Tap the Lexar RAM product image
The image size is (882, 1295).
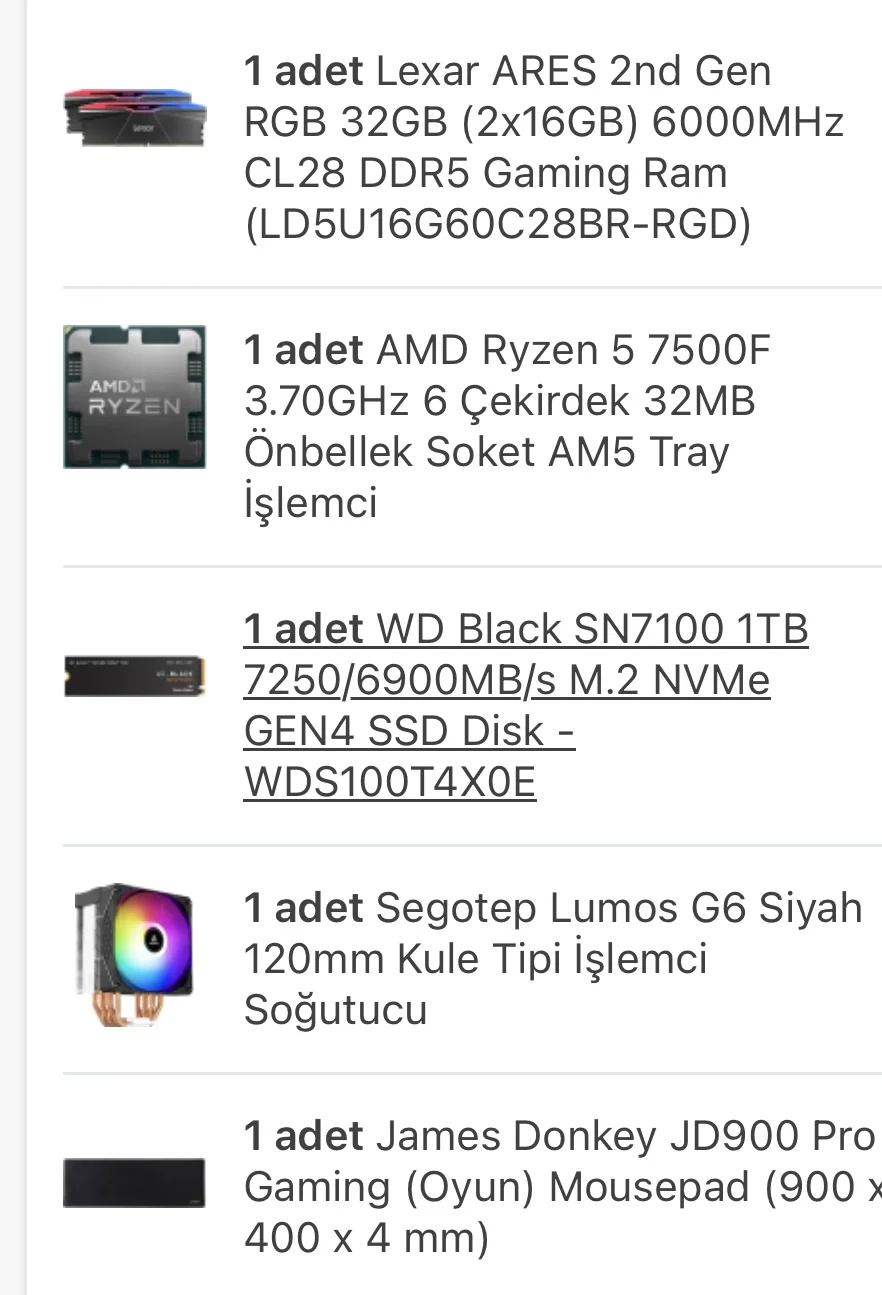(134, 118)
